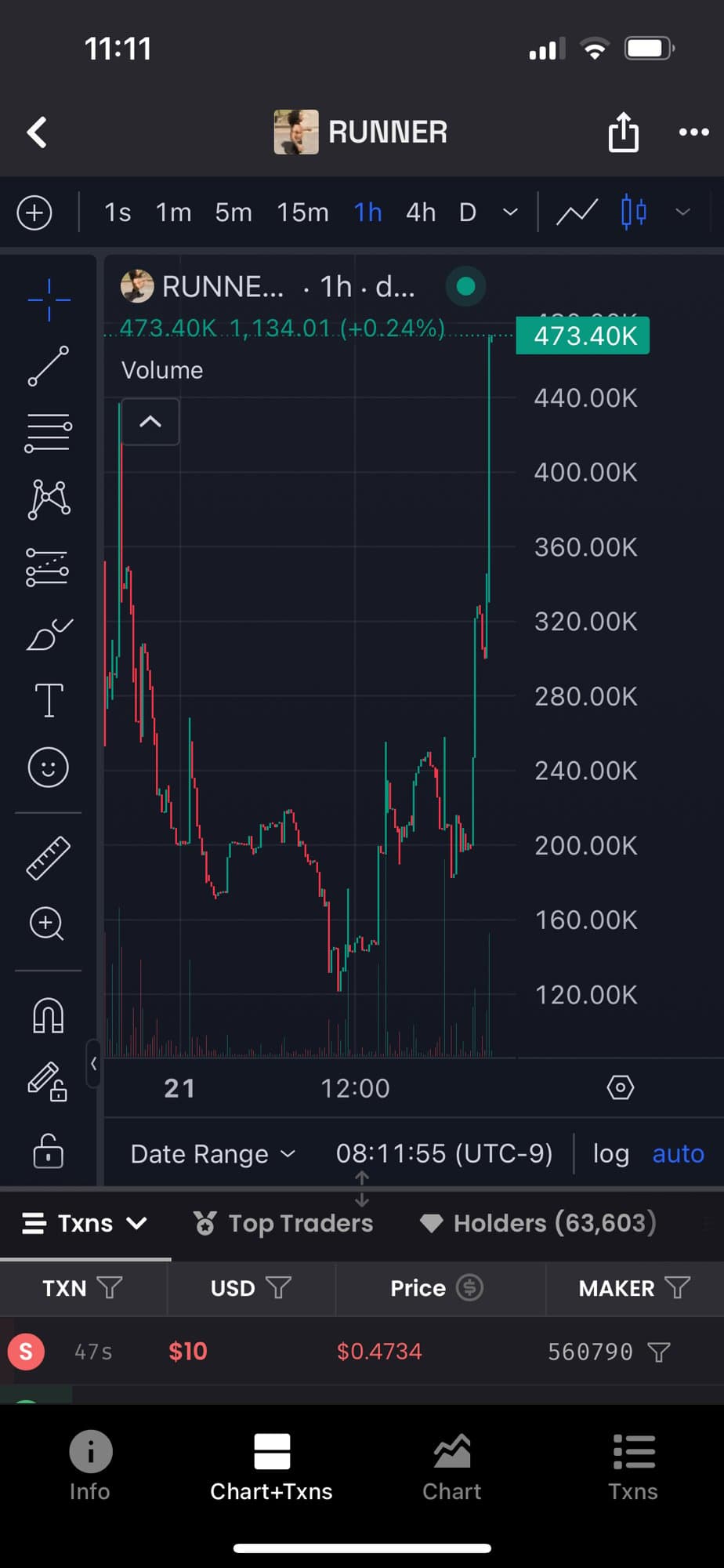
Task: Switch to the Top Traders tab
Action: tap(284, 1223)
